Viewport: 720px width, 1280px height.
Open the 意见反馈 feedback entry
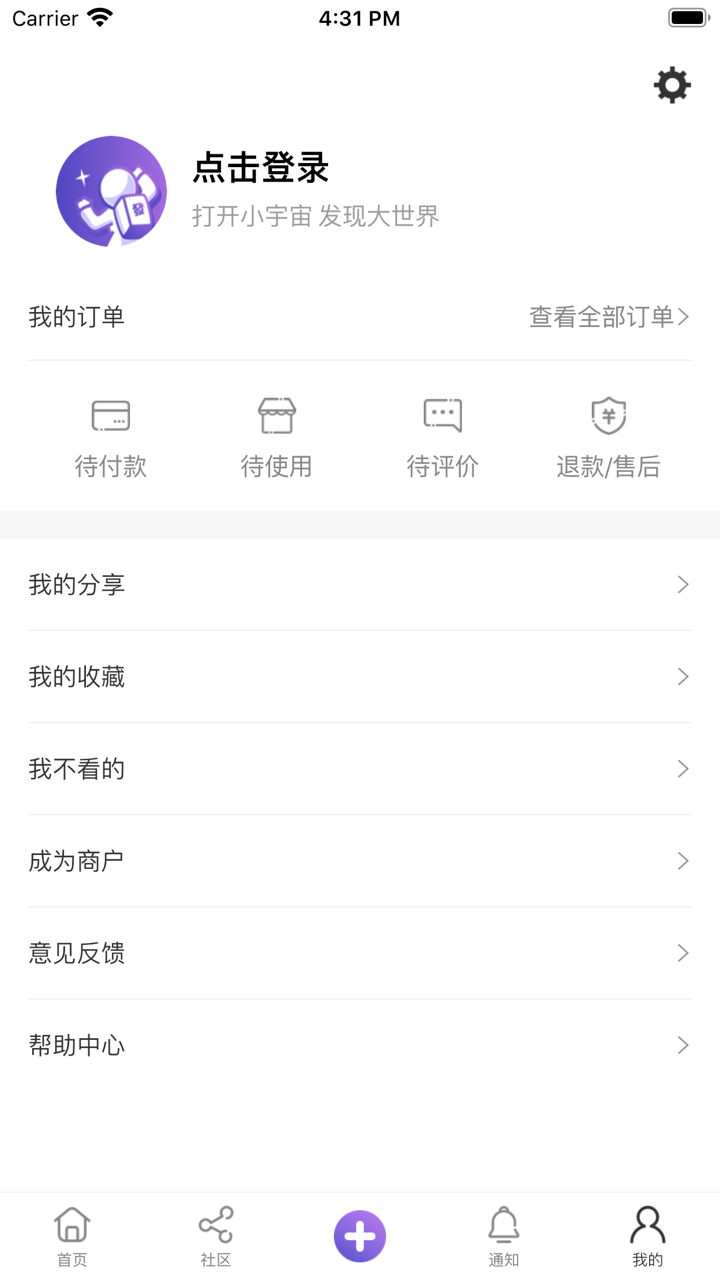click(360, 952)
